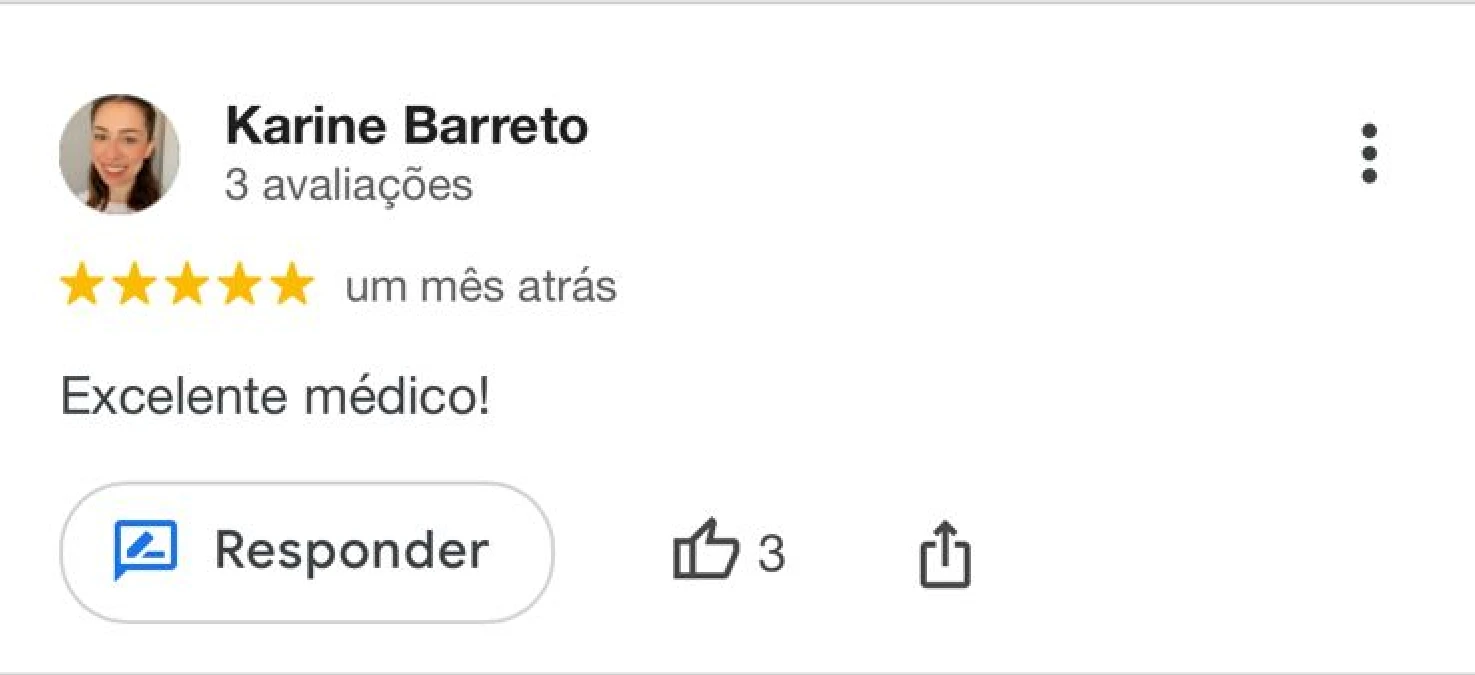Open Karine Barreto's profile picture
1475x675 pixels.
(120, 154)
